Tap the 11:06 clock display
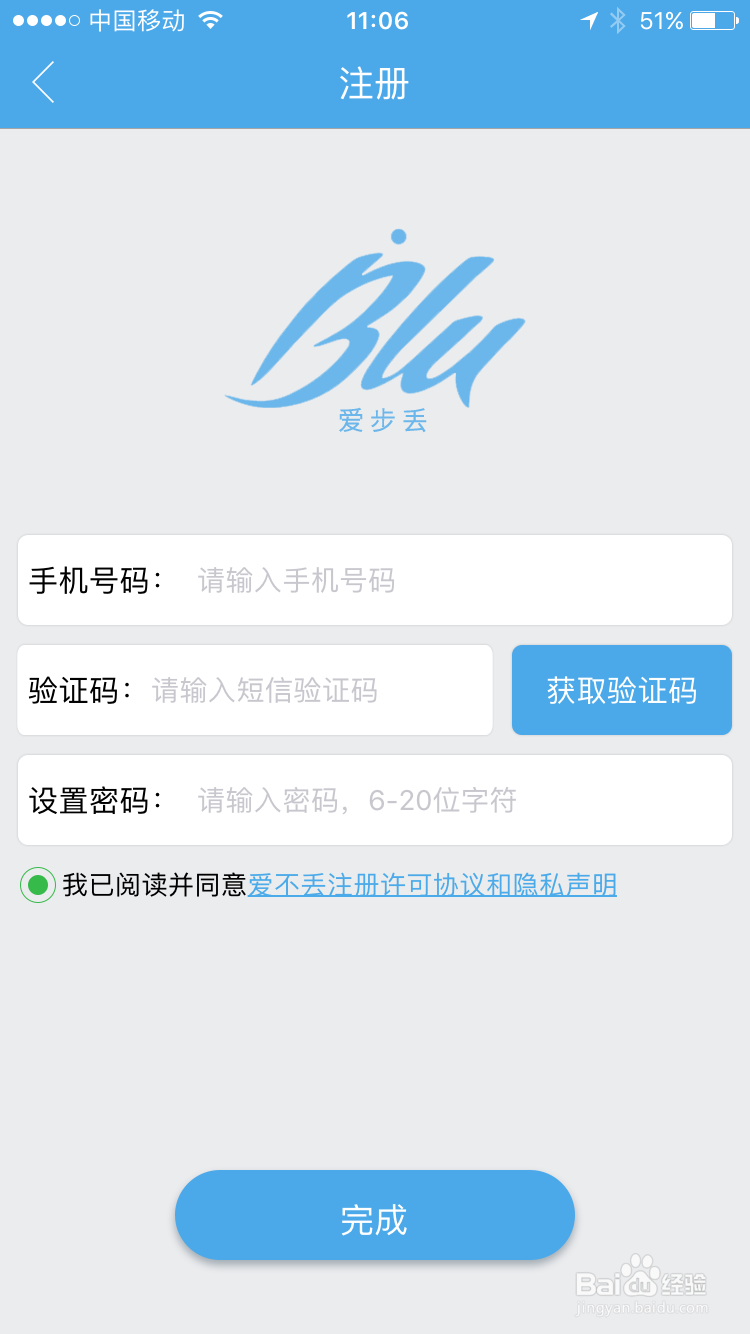Screen dimensions: 750x1334 coord(376,19)
